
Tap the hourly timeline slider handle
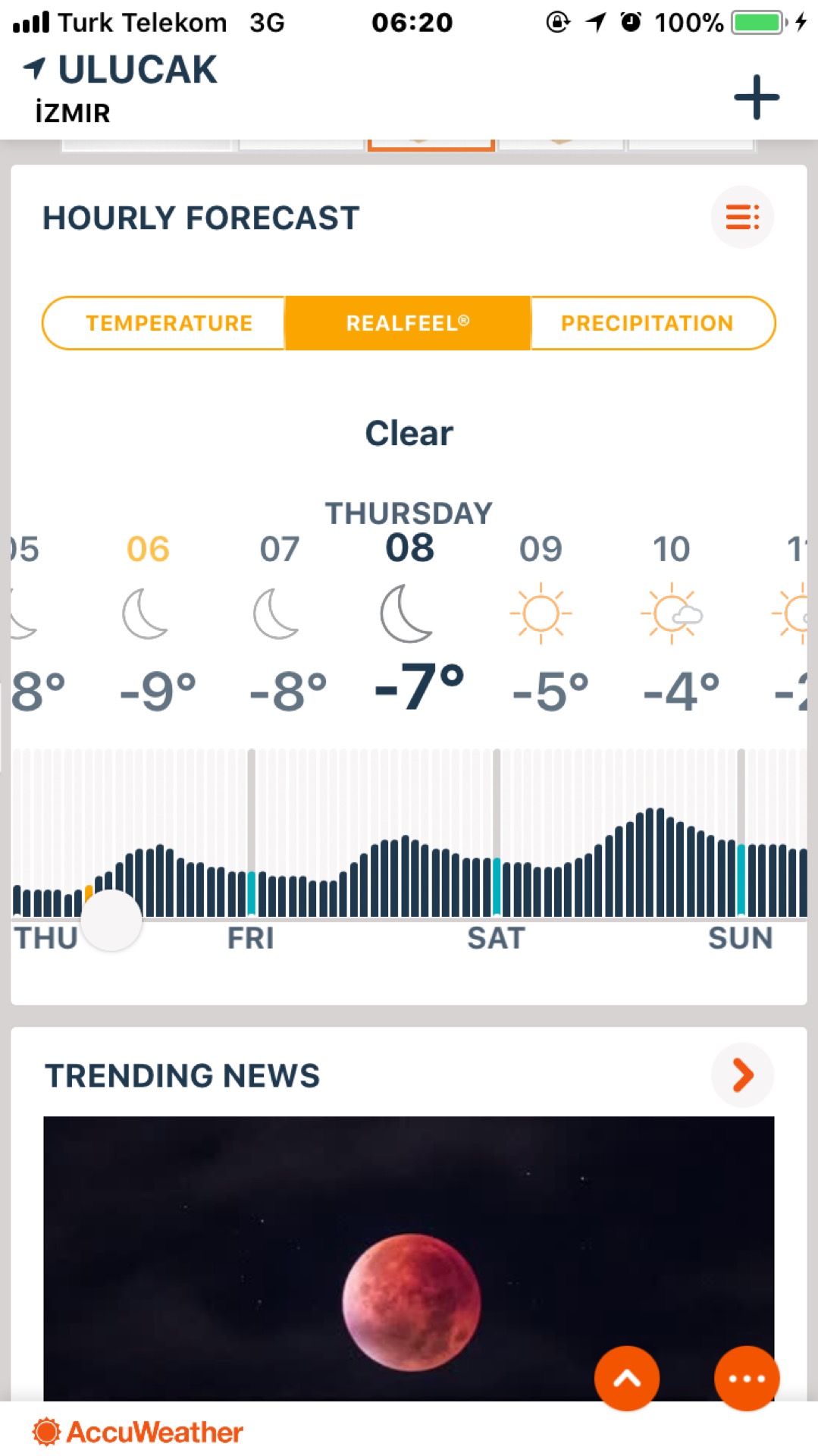(x=111, y=920)
